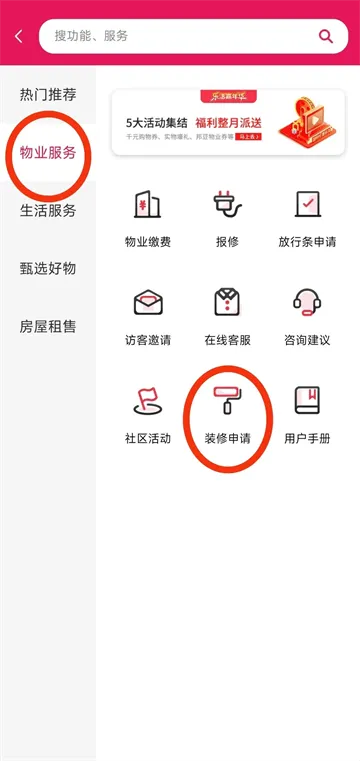Viewport: 360px width, 761px height.
Task: Open 装修申请 renovation application
Action: (x=228, y=415)
